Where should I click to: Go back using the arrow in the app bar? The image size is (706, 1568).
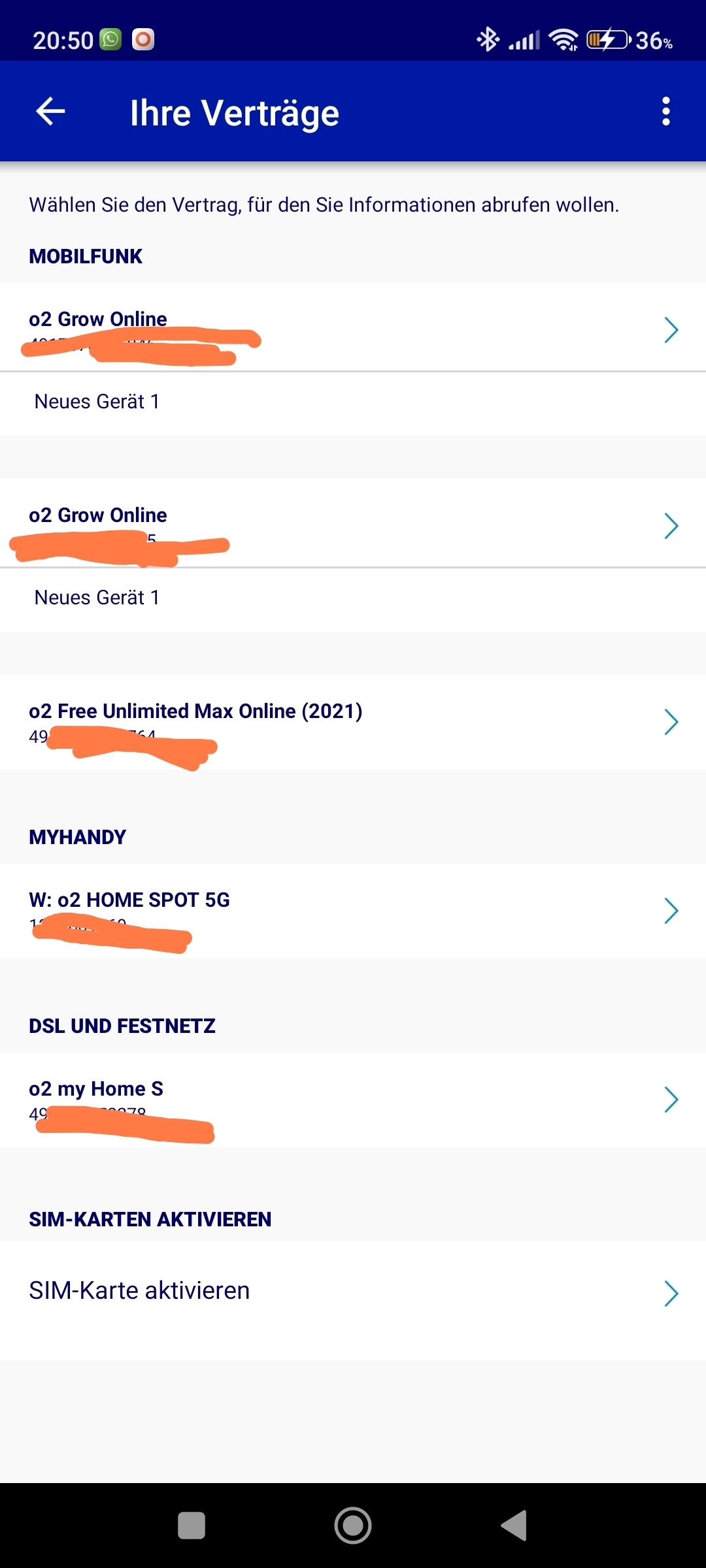pyautogui.click(x=50, y=112)
